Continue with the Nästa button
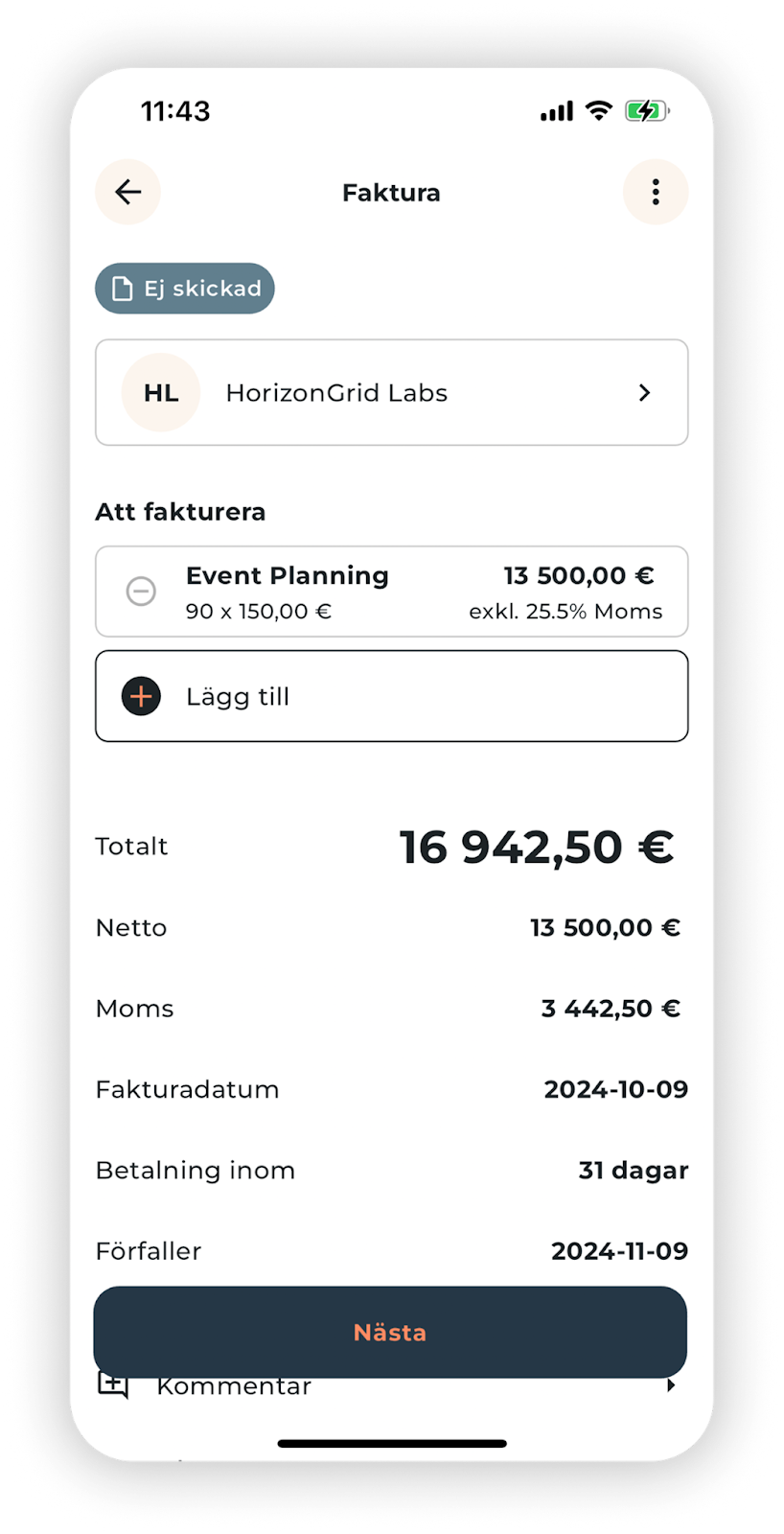Image resolution: width=784 pixels, height=1534 pixels. coord(390,1332)
